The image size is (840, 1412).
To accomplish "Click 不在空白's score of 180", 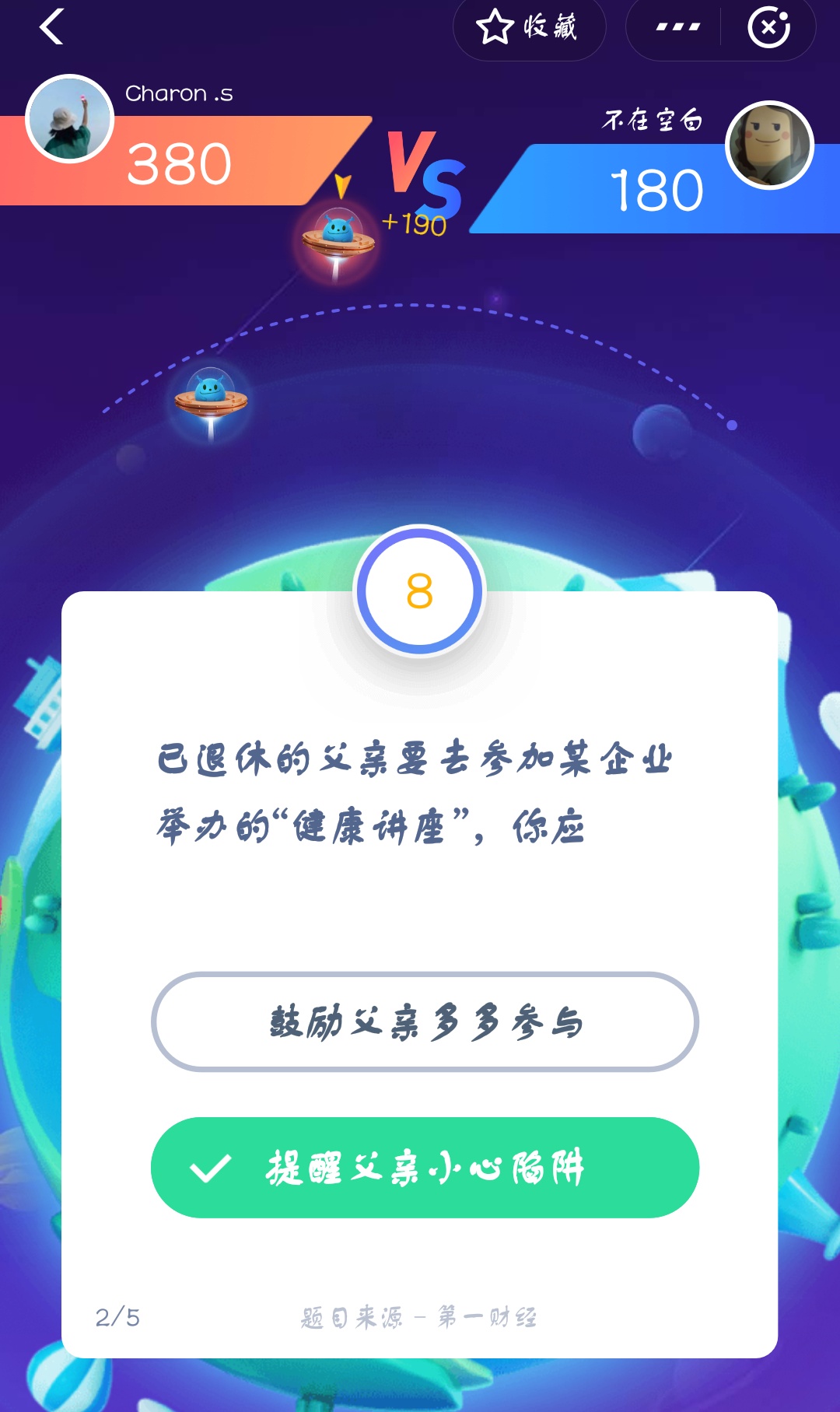I will point(659,187).
